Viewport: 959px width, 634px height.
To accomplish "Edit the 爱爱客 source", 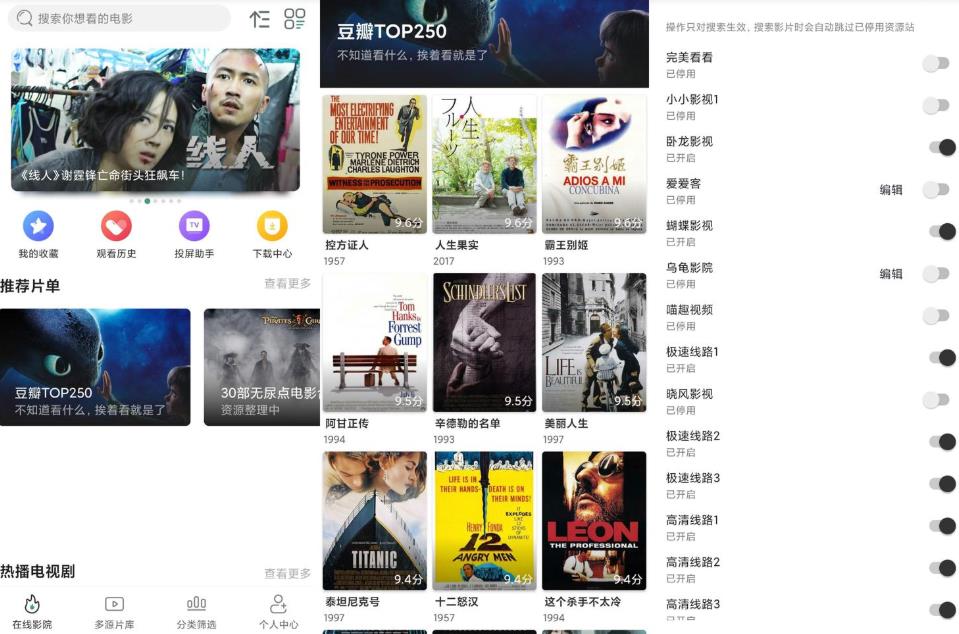I will pyautogui.click(x=890, y=190).
